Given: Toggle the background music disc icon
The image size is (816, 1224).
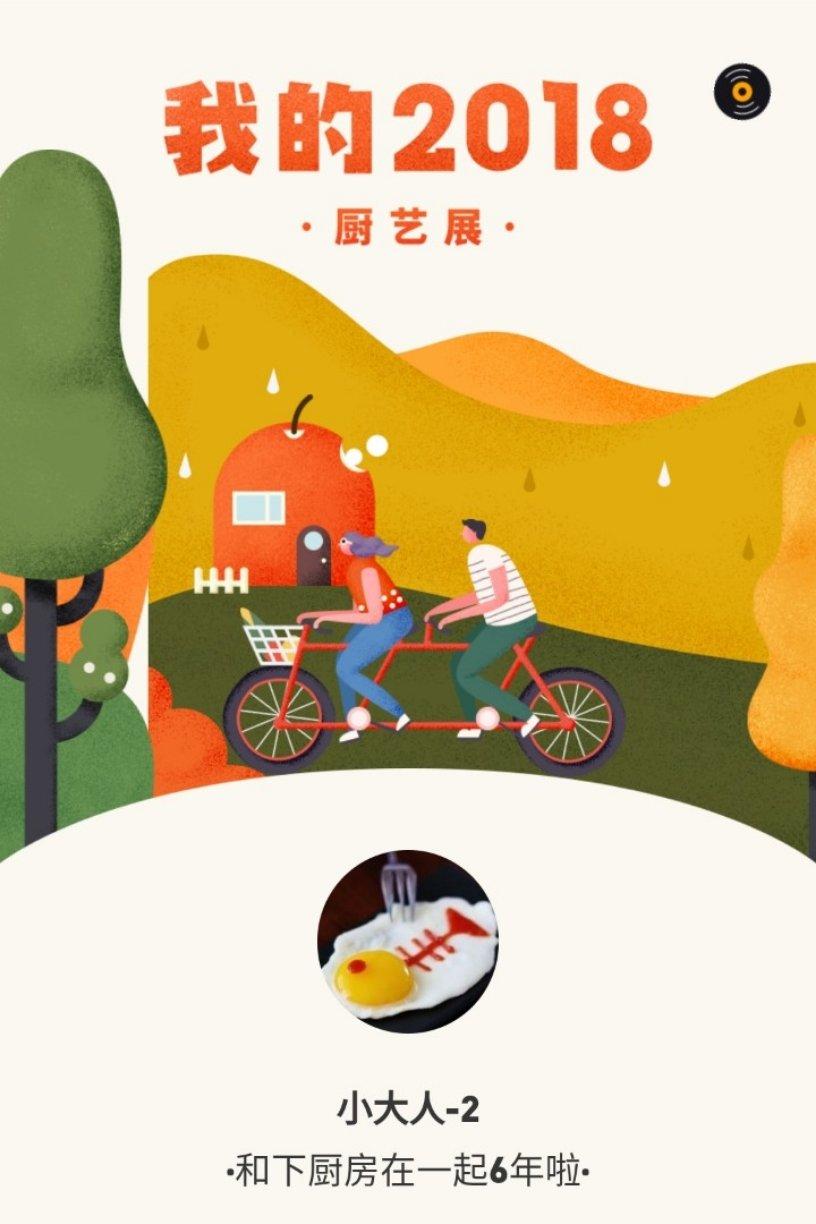Looking at the screenshot, I should [741, 92].
